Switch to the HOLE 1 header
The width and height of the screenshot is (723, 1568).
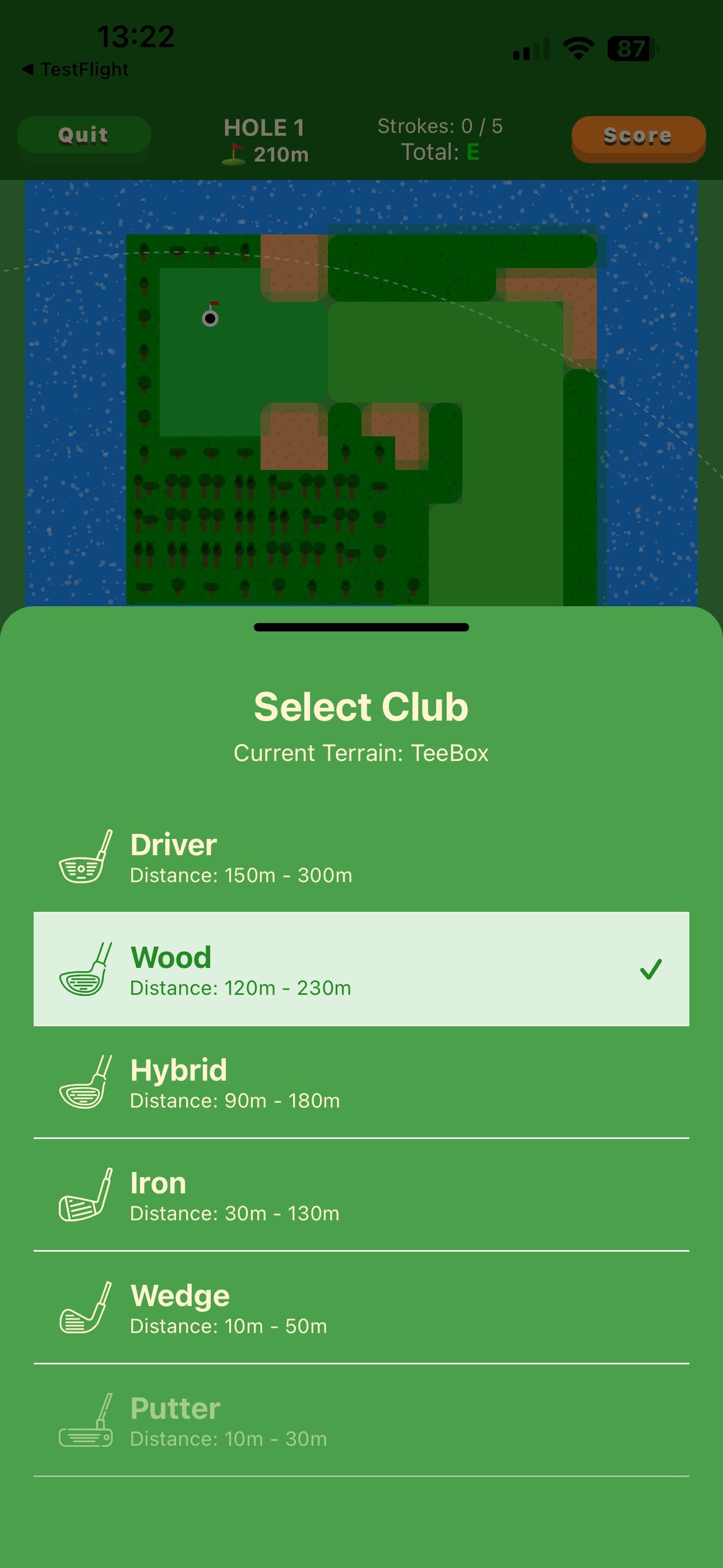(263, 128)
